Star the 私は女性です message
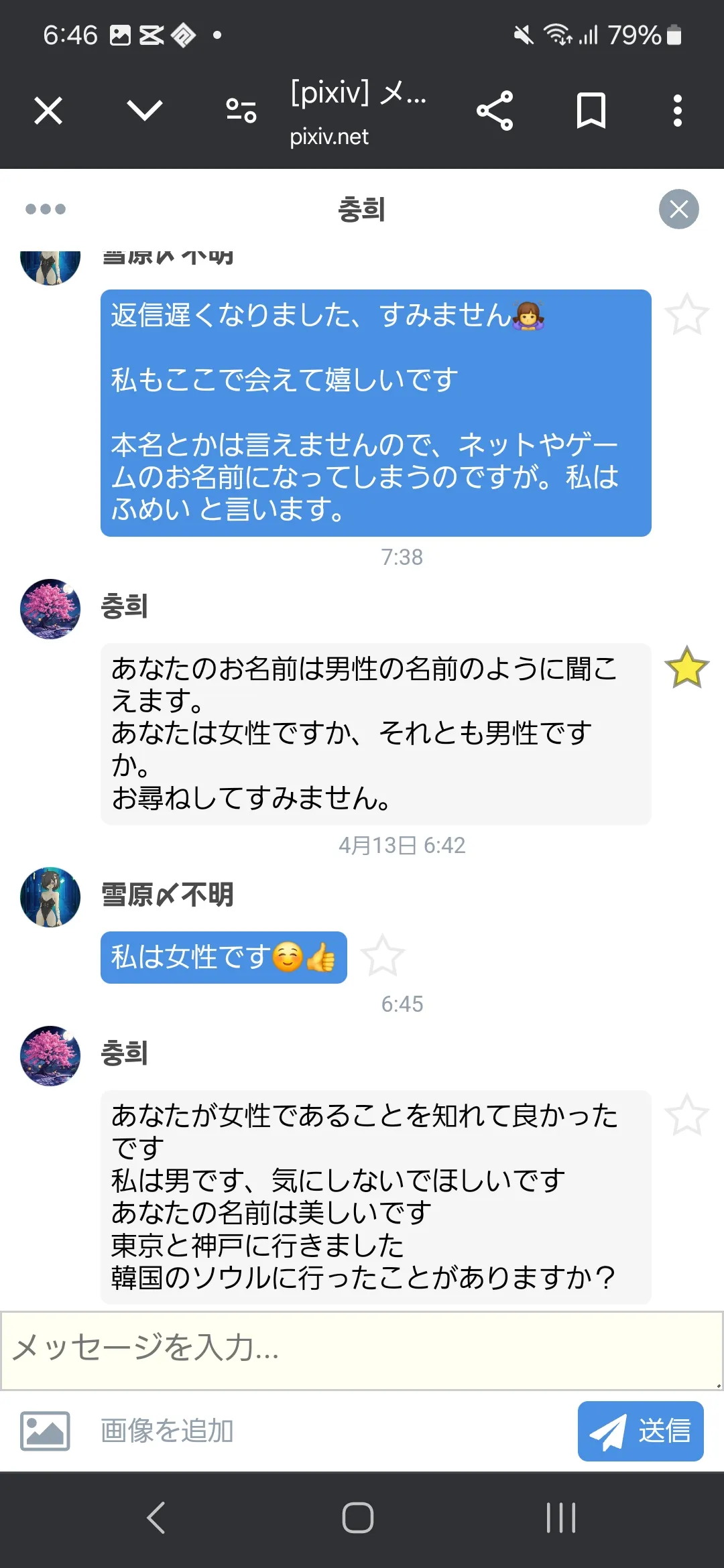 (x=382, y=956)
